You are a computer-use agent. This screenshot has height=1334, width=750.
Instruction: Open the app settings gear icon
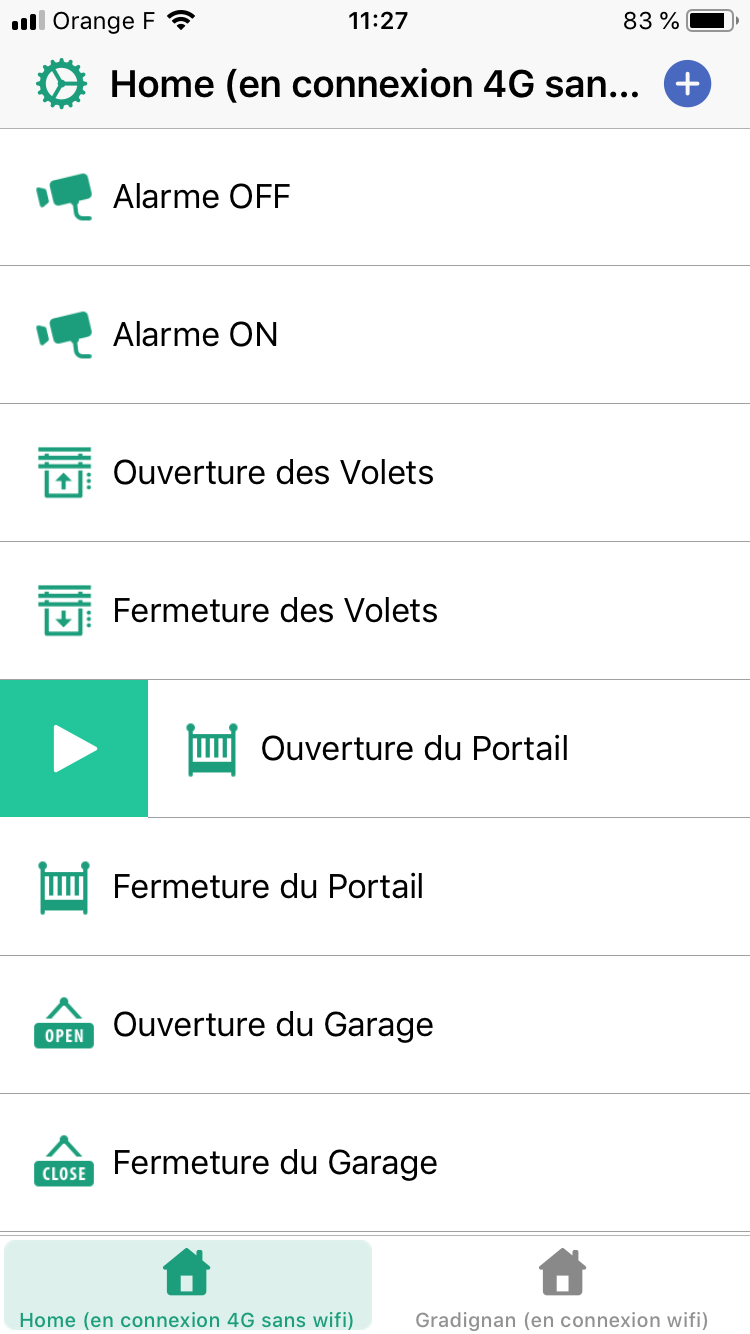tap(60, 84)
